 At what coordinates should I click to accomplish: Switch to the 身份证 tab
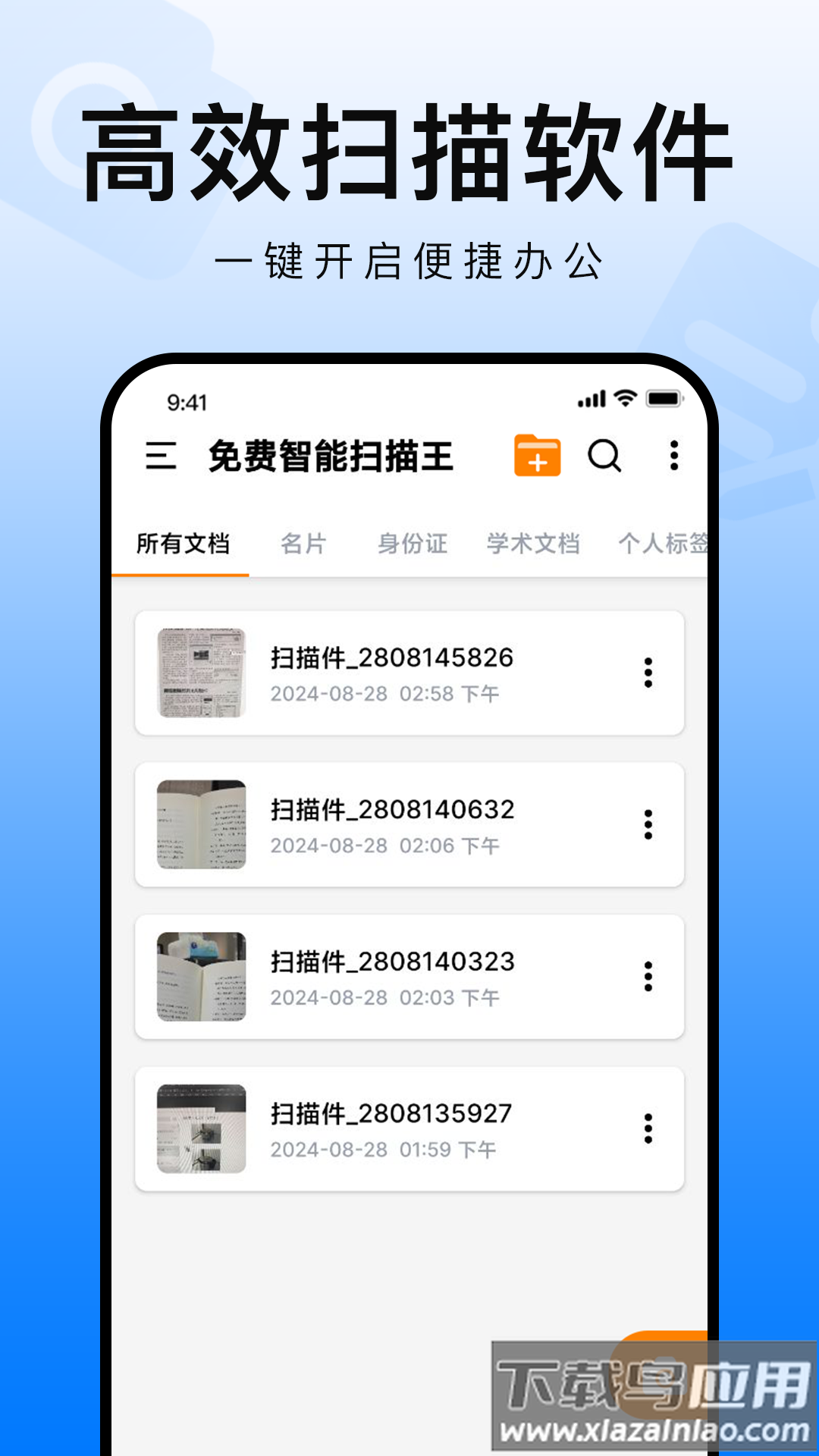[413, 543]
